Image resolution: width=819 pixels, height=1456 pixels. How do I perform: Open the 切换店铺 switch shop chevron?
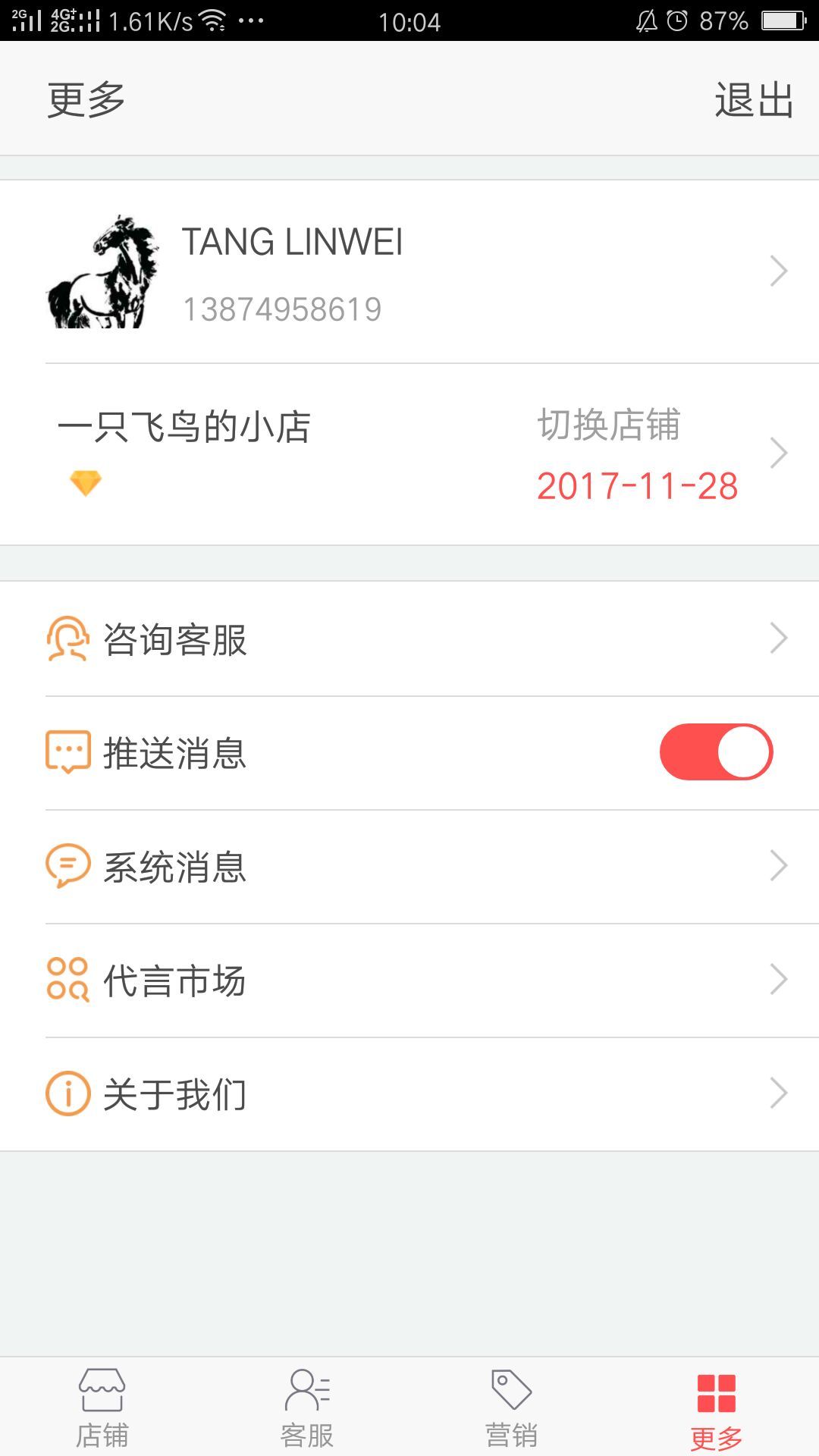click(x=780, y=451)
